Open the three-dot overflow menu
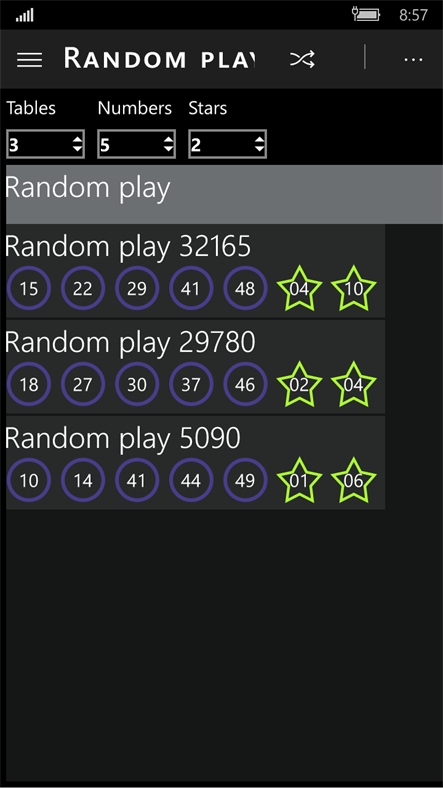Screen dimensions: 443x788 [413, 60]
